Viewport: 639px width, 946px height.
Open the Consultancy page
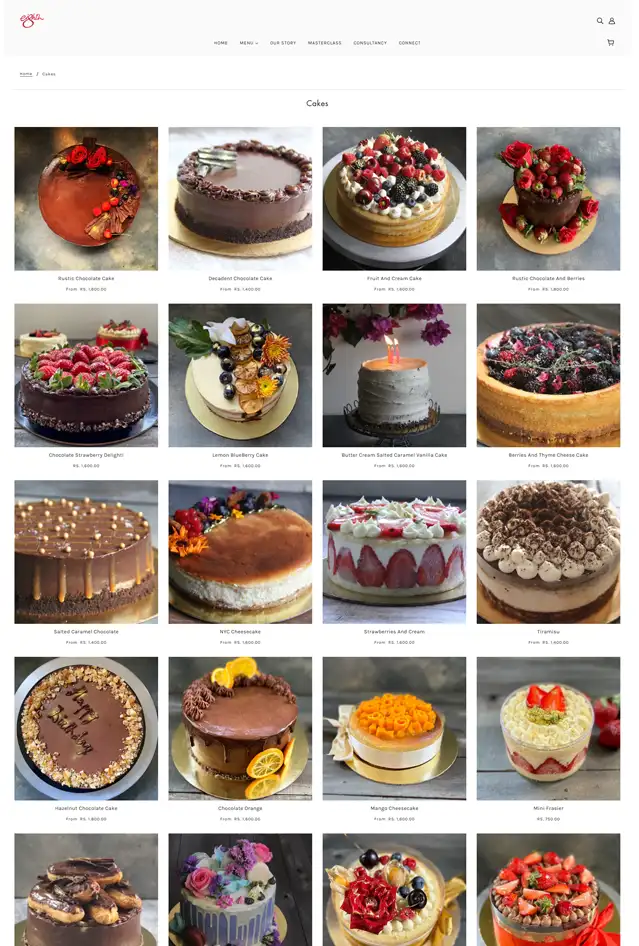[370, 43]
